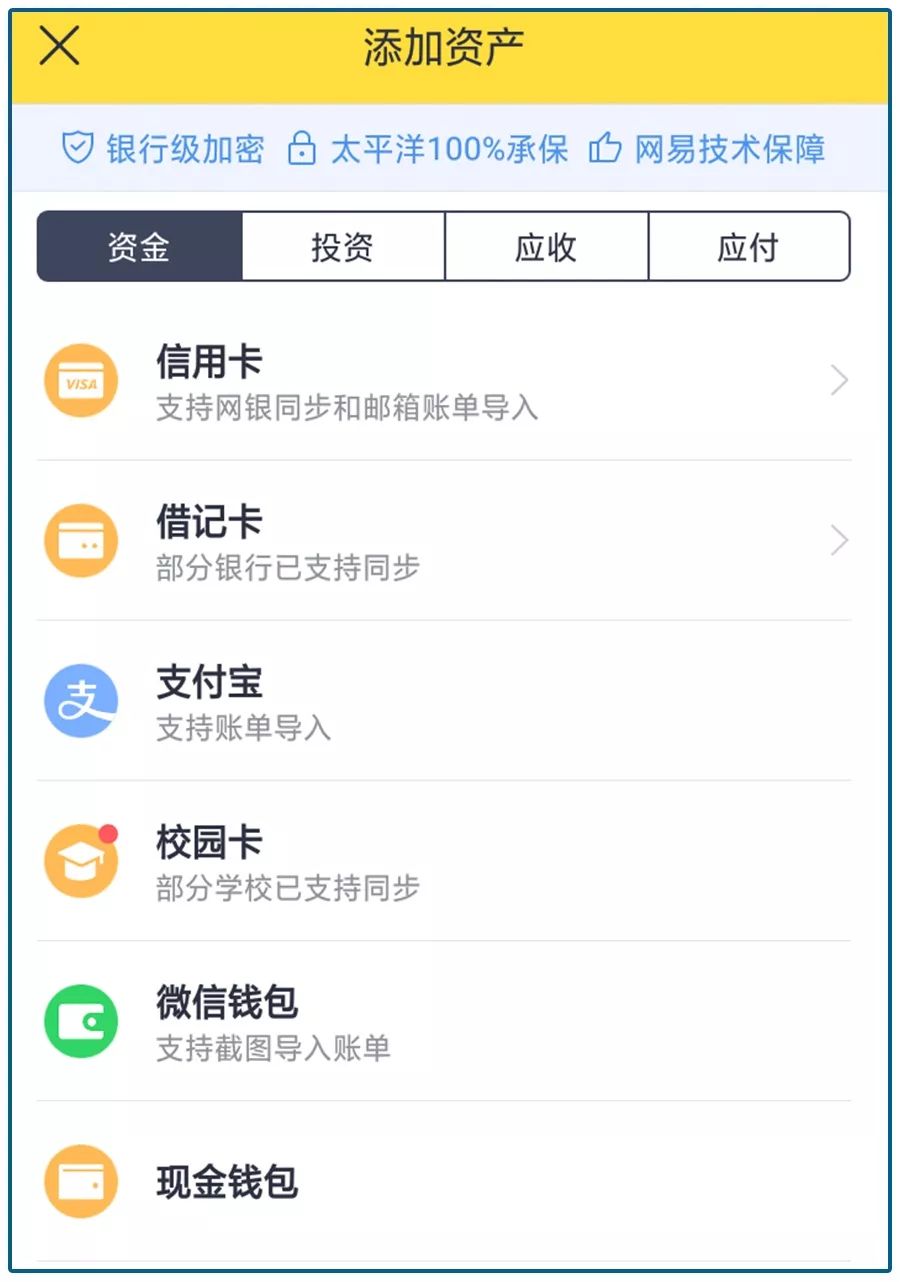
Task: Click the graduation cap campus card icon
Action: coord(81,861)
